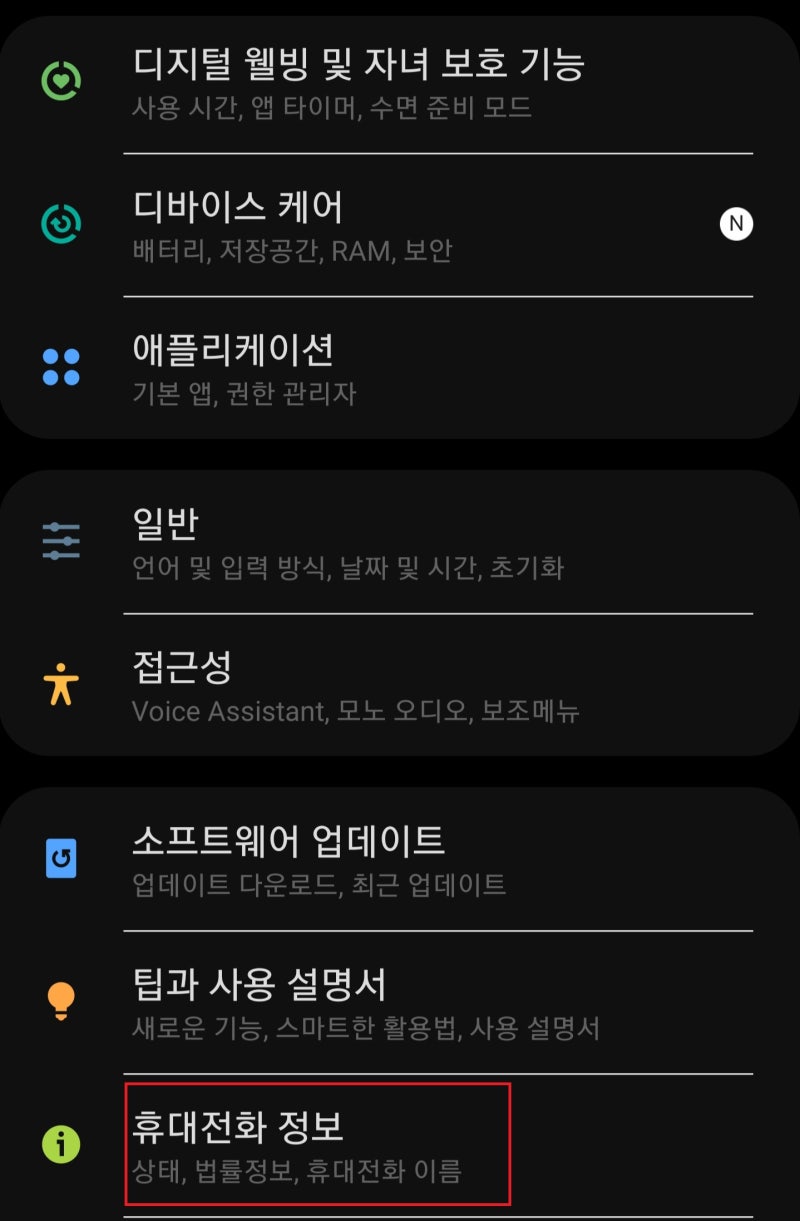The width and height of the screenshot is (800, 1221).
Task: Tap 휴대전화 정보 row
Action: pos(318,1144)
